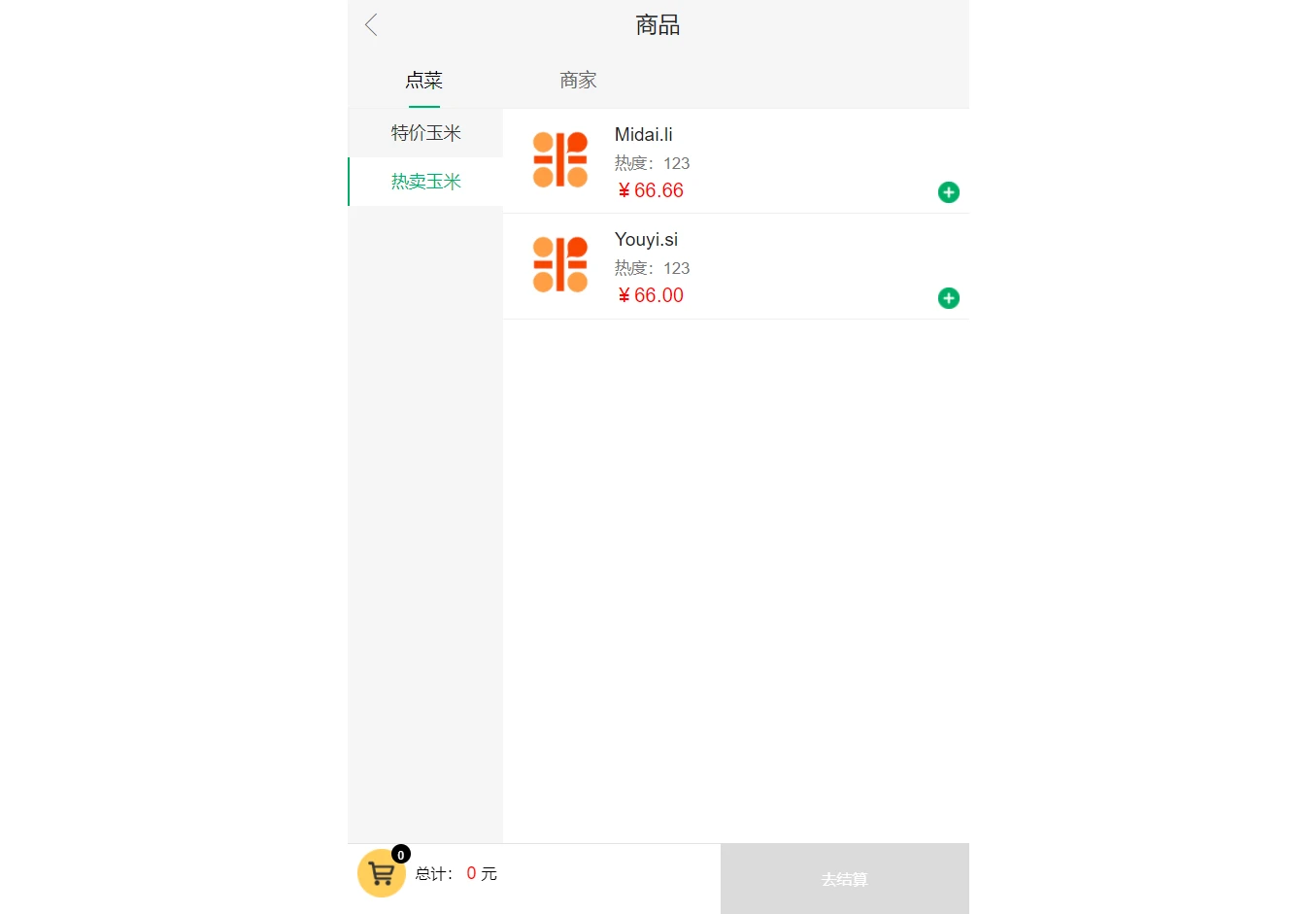Image resolution: width=1316 pixels, height=914 pixels.
Task: Add Youyi.si to the cart
Action: 949,298
